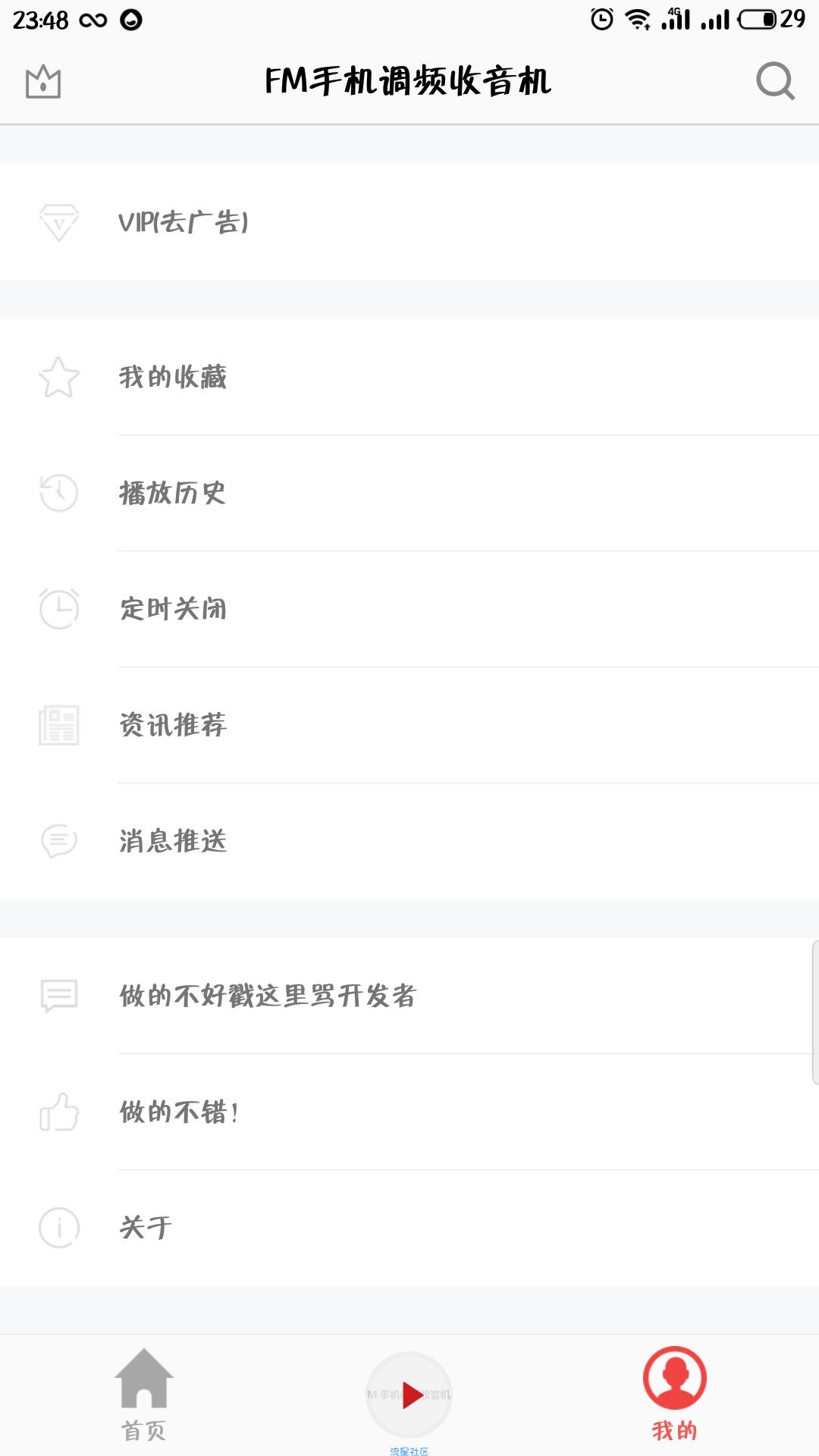
Task: Switch to 首页 home tab
Action: pyautogui.click(x=143, y=1395)
